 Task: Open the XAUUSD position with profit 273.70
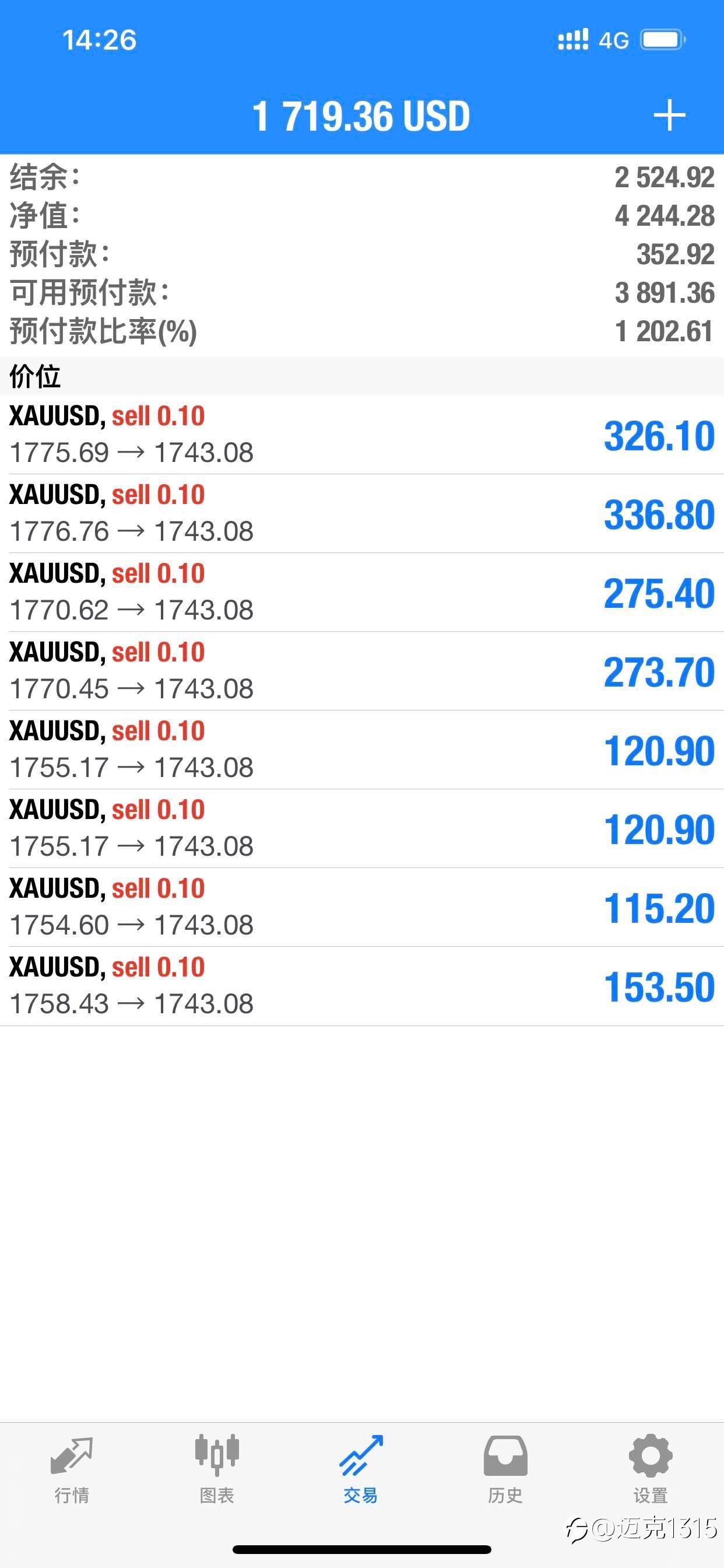tap(362, 671)
